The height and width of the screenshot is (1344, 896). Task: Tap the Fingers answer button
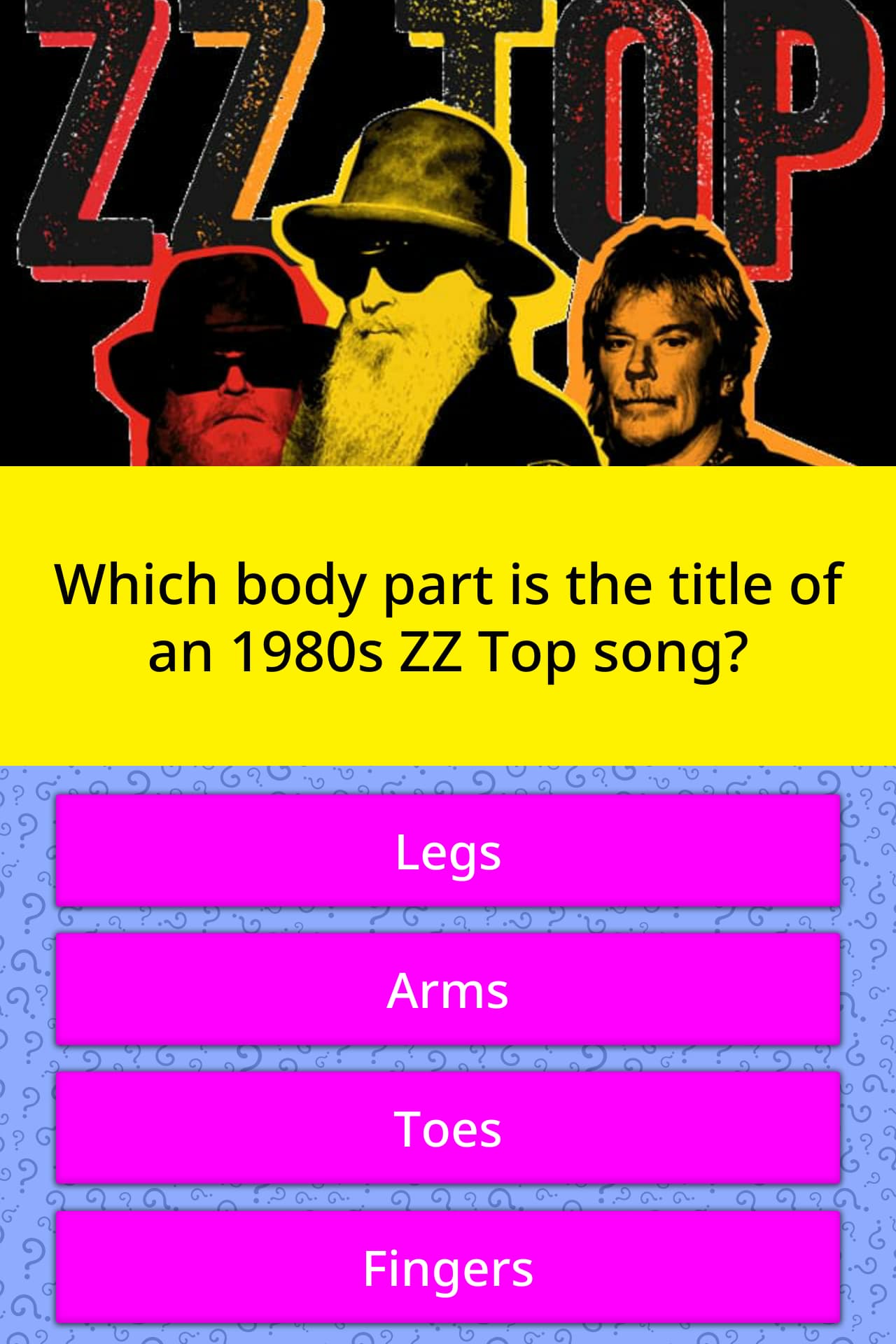(x=448, y=1268)
